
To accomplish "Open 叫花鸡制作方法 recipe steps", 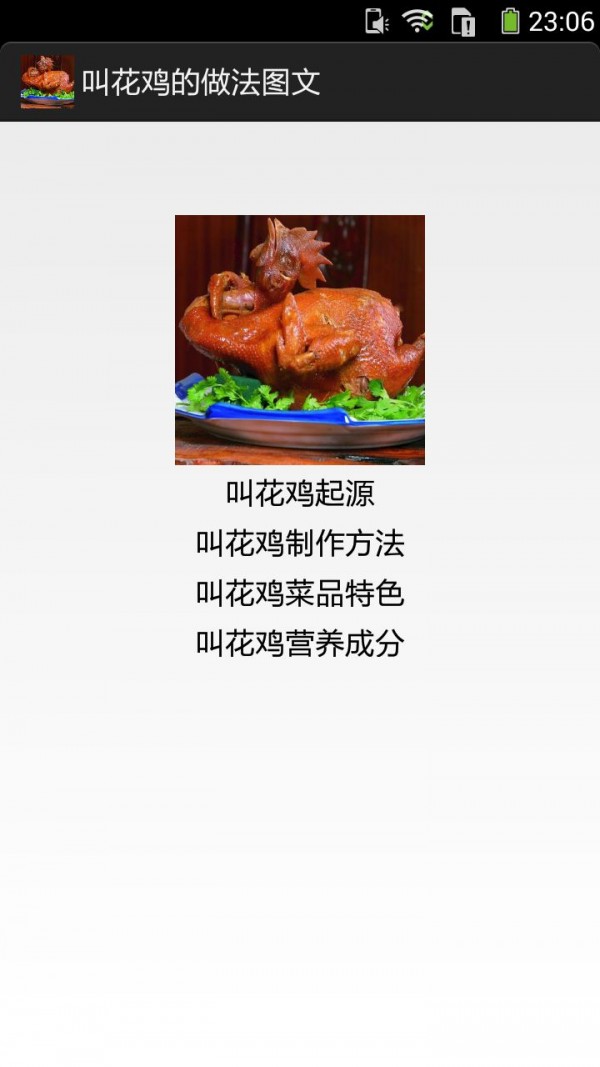I will point(300,544).
